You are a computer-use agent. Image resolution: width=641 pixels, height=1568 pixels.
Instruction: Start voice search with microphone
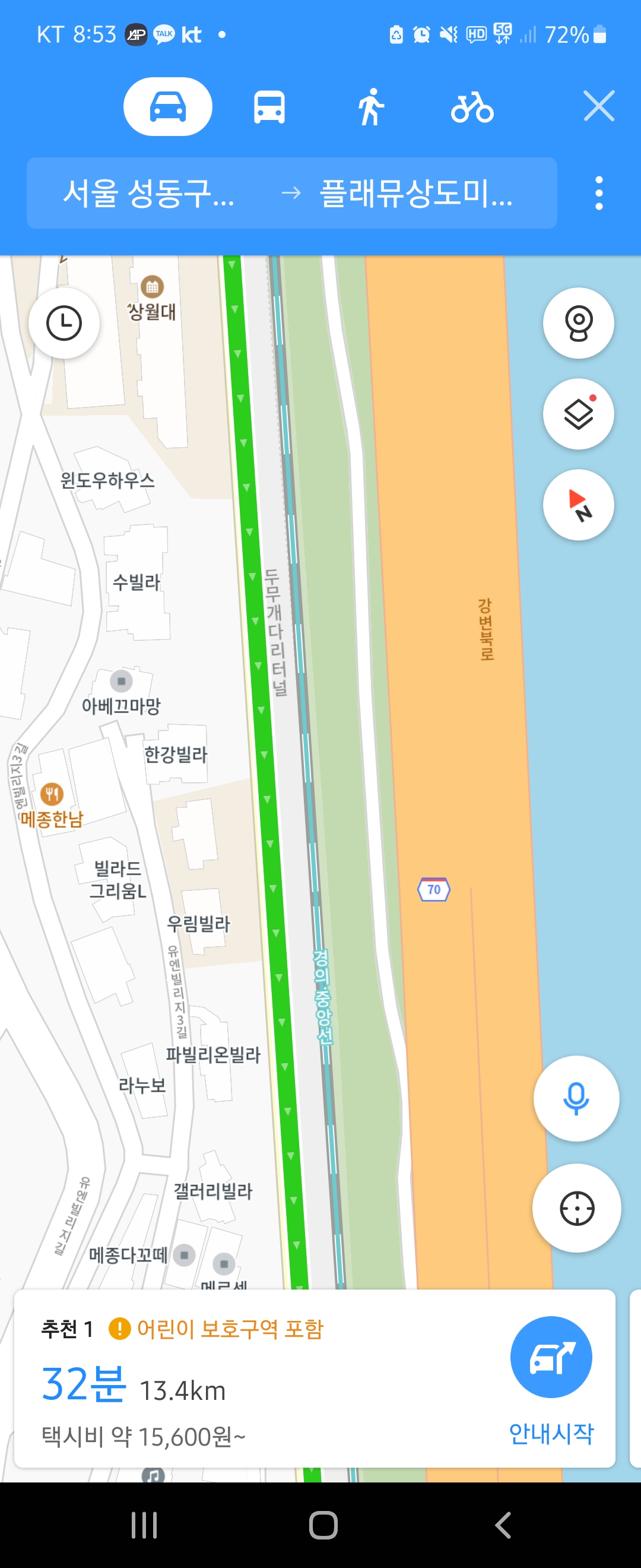pos(576,1098)
